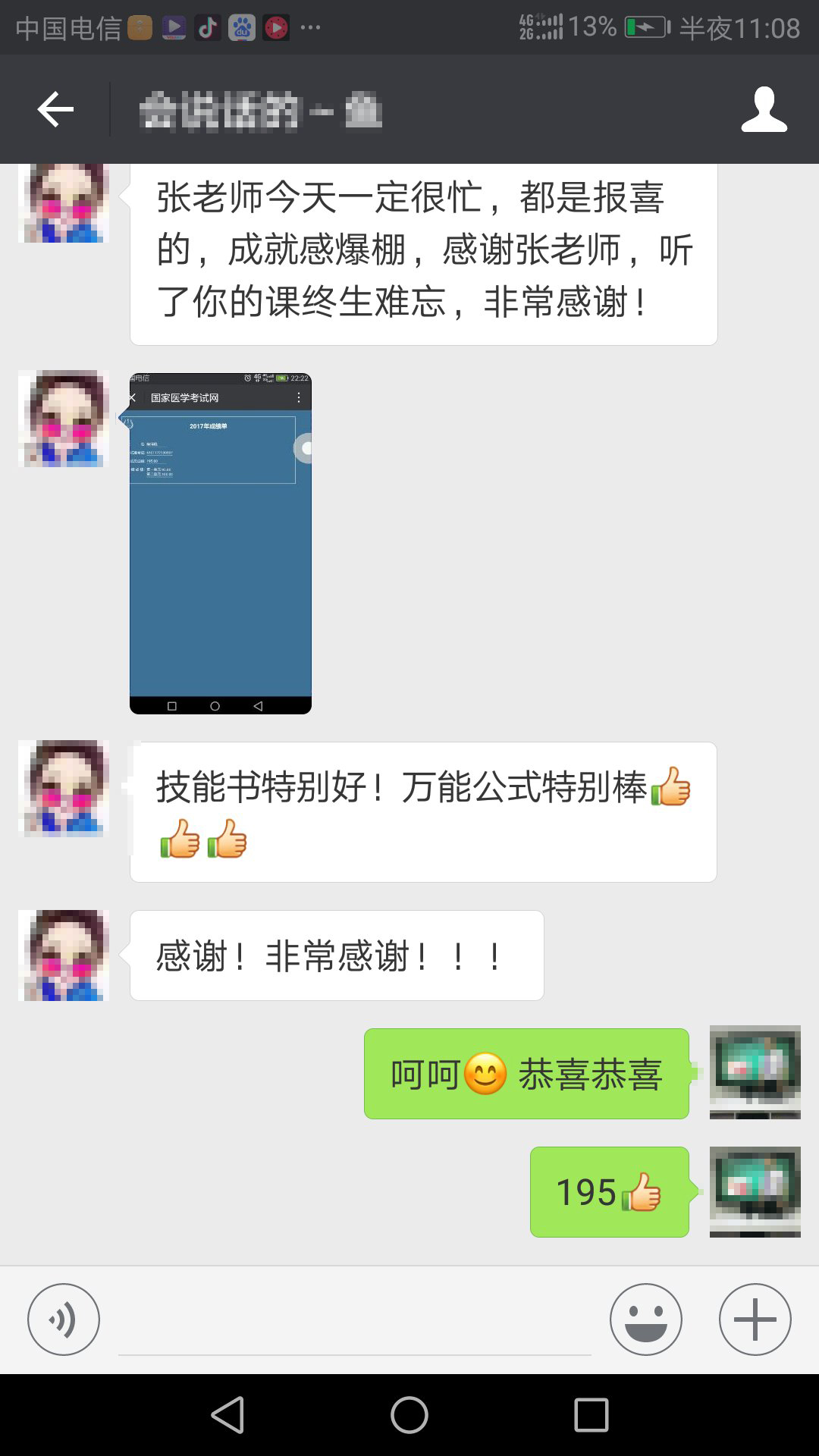Image resolution: width=819 pixels, height=1456 pixels.
Task: Open the plus attachment menu
Action: tap(755, 1319)
